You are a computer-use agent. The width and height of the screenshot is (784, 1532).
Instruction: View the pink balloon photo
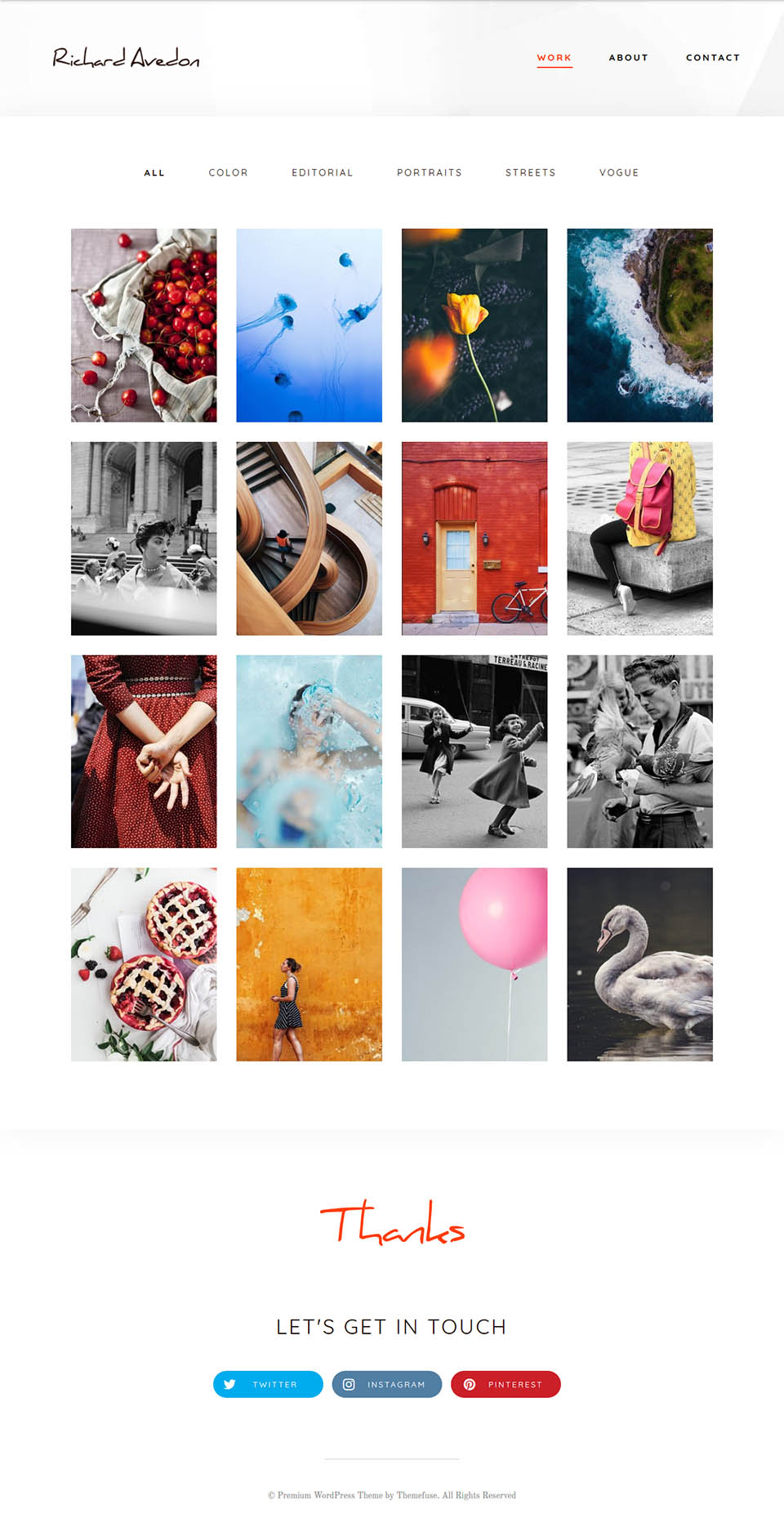coord(474,964)
